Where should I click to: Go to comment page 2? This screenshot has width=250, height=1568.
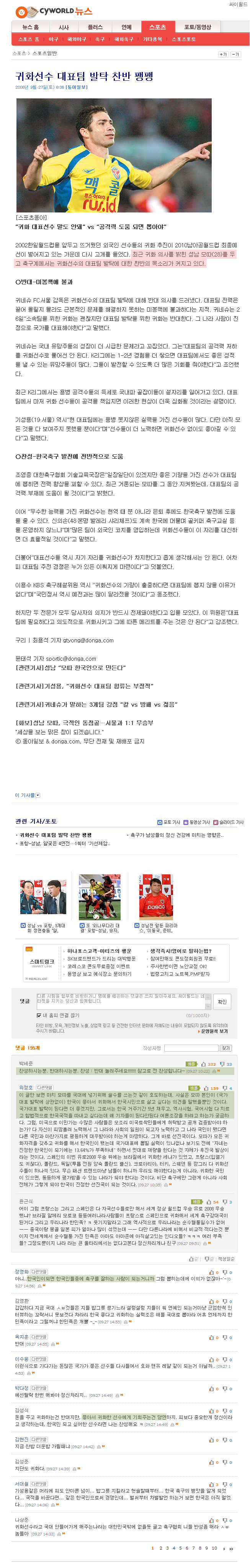160,1548
